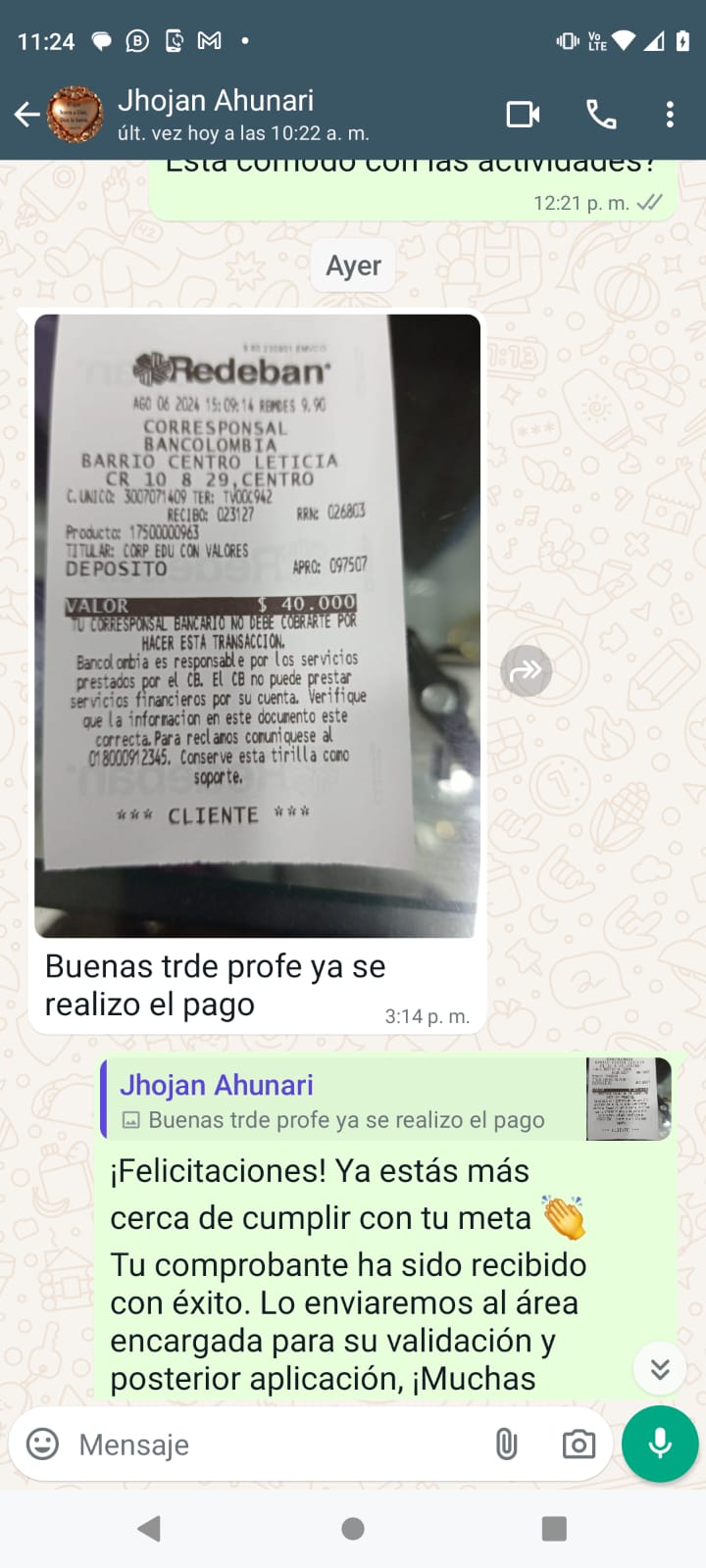
Task: Tap the system back button
Action: (x=149, y=1529)
